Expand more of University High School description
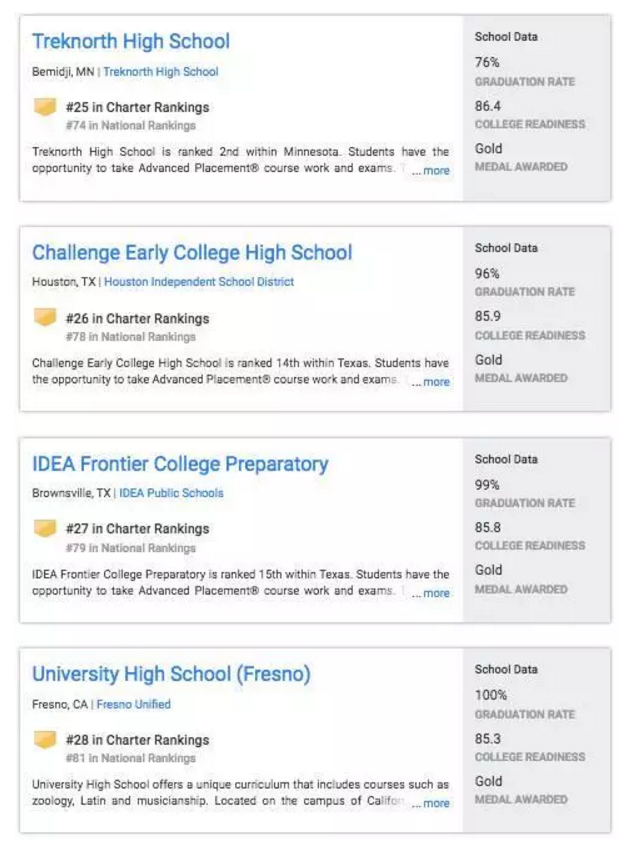 pyautogui.click(x=432, y=803)
